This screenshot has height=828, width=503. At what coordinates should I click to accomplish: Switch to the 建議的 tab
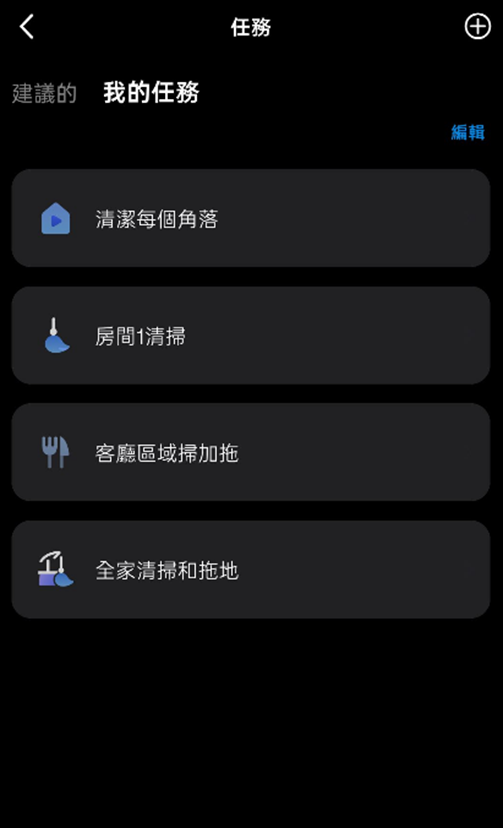tap(44, 93)
